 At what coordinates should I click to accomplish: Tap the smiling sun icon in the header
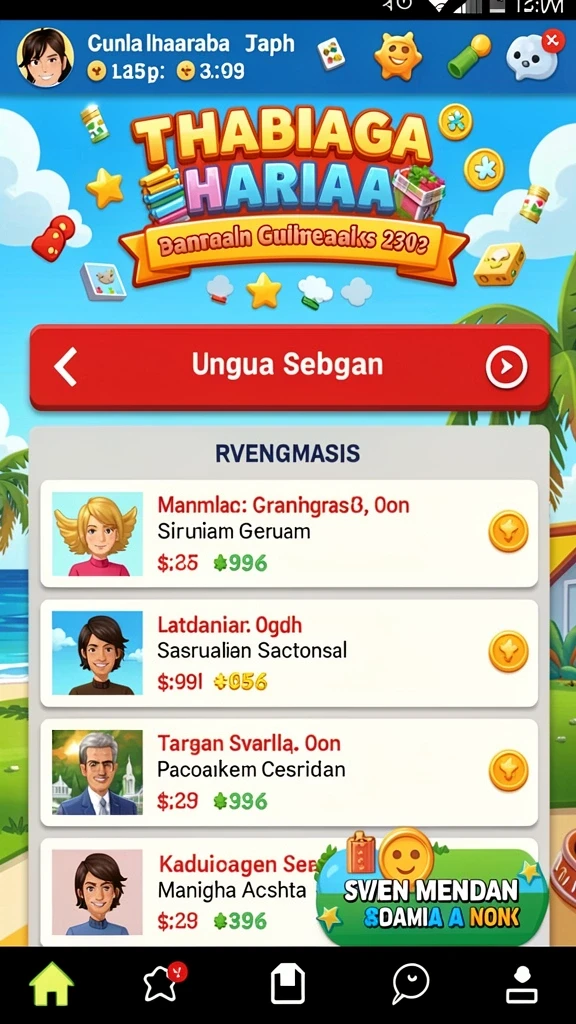tap(398, 56)
